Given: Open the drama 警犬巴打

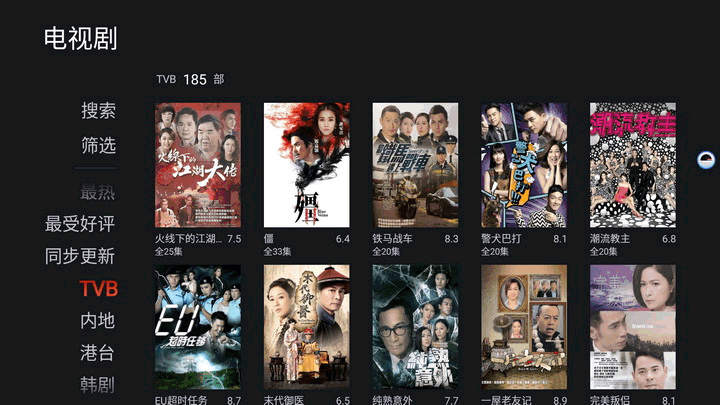Looking at the screenshot, I should coord(524,165).
